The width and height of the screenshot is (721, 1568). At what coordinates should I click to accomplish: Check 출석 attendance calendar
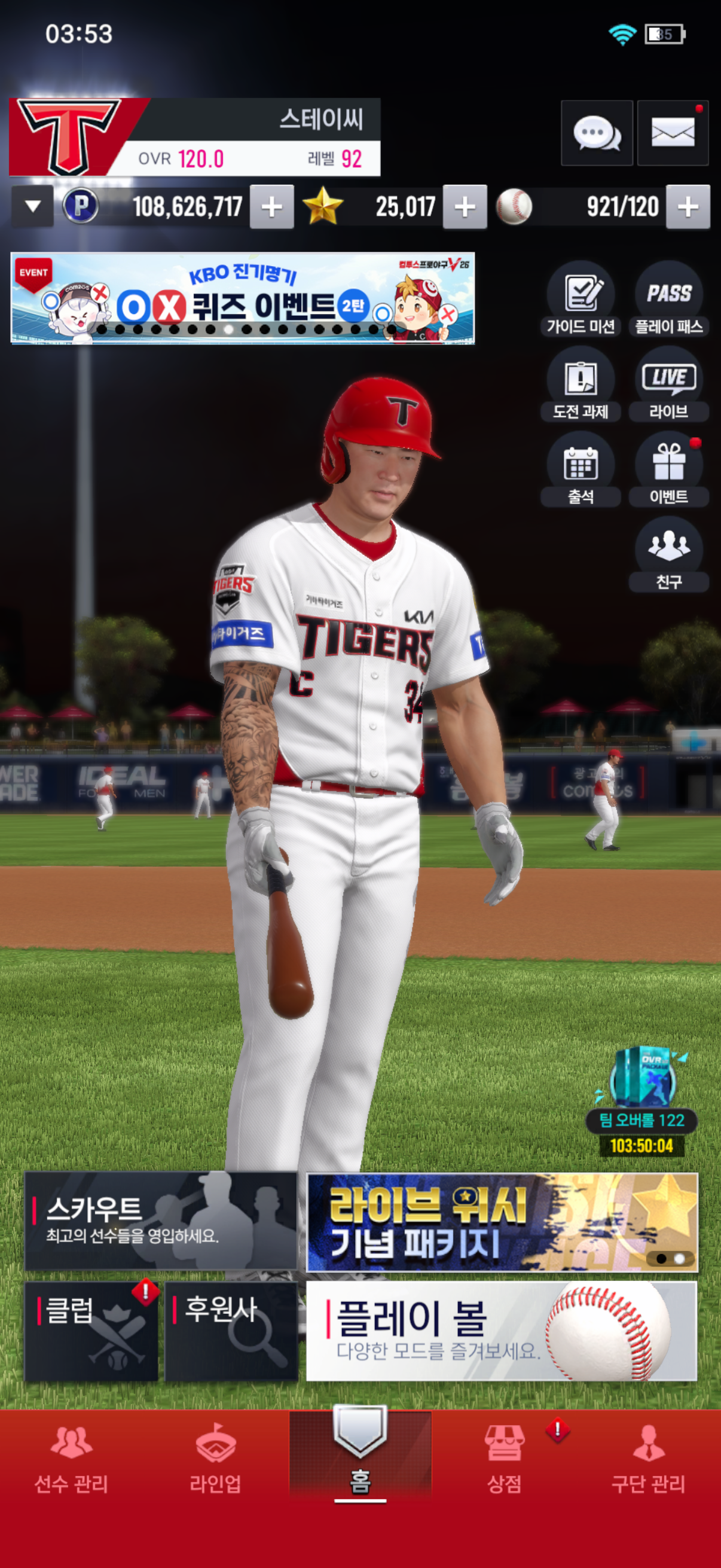coord(581,470)
